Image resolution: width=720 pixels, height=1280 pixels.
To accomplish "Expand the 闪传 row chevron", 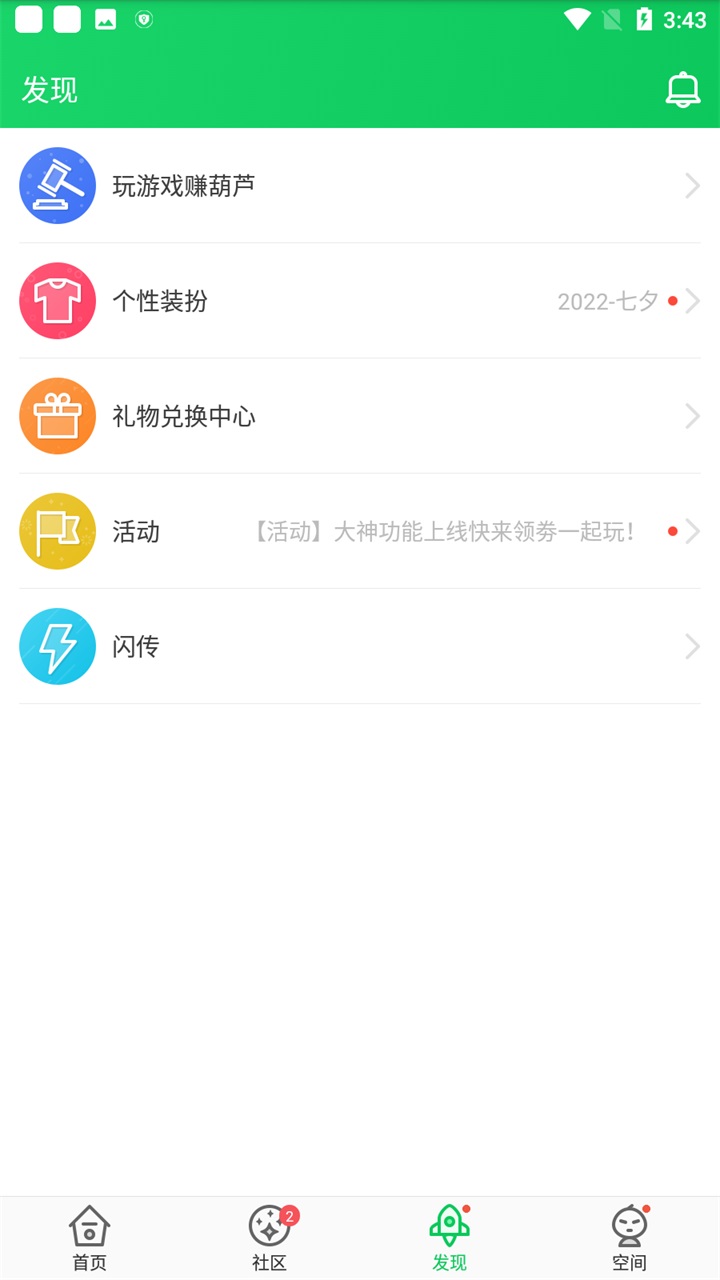I will pos(692,646).
